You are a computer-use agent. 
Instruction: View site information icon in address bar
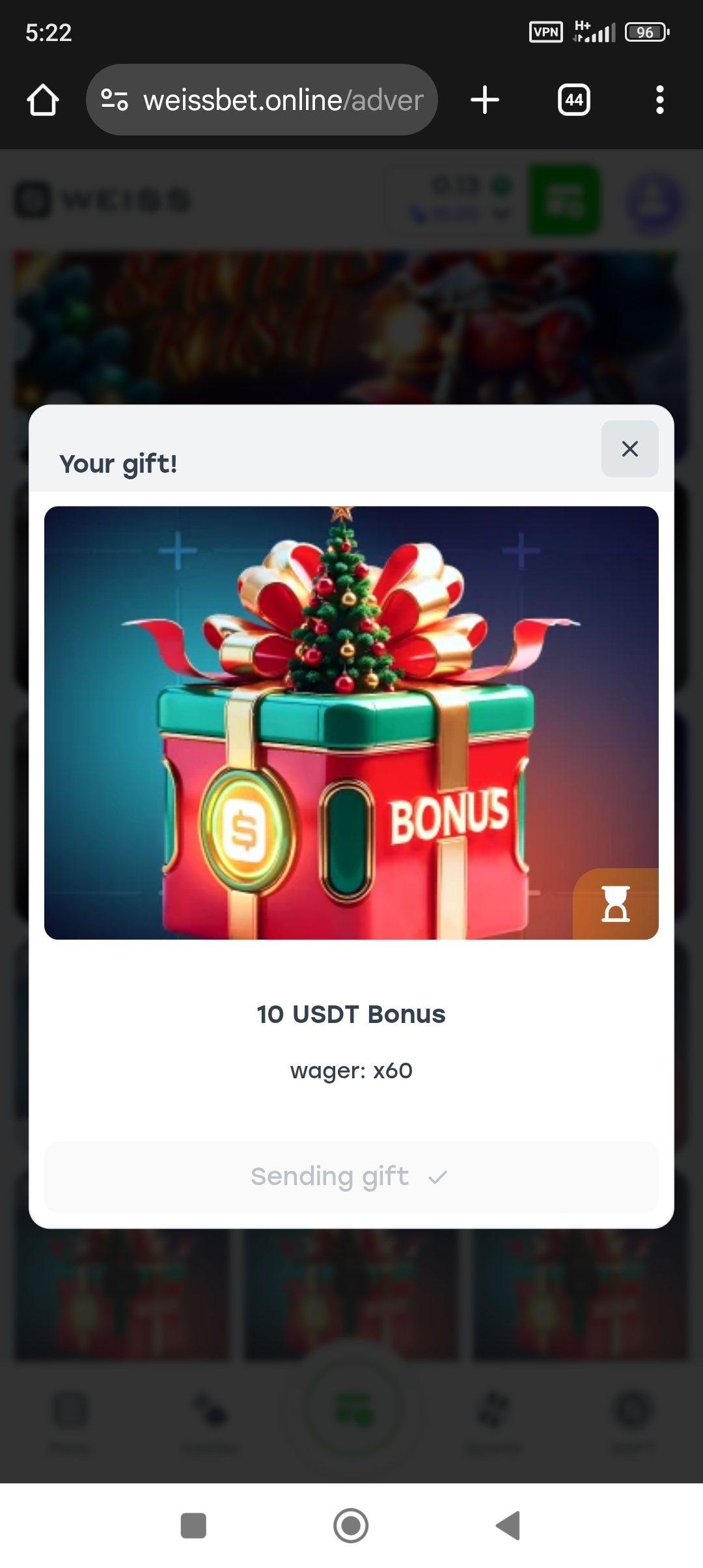coord(115,100)
